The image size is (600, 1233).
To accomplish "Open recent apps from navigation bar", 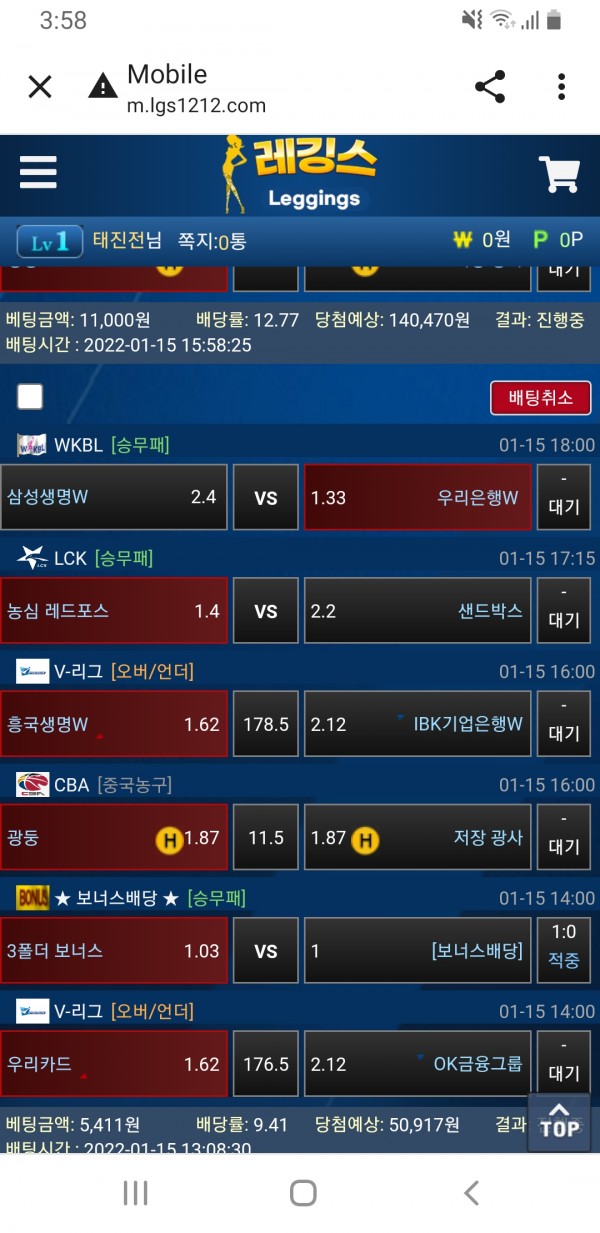I will (x=135, y=1192).
